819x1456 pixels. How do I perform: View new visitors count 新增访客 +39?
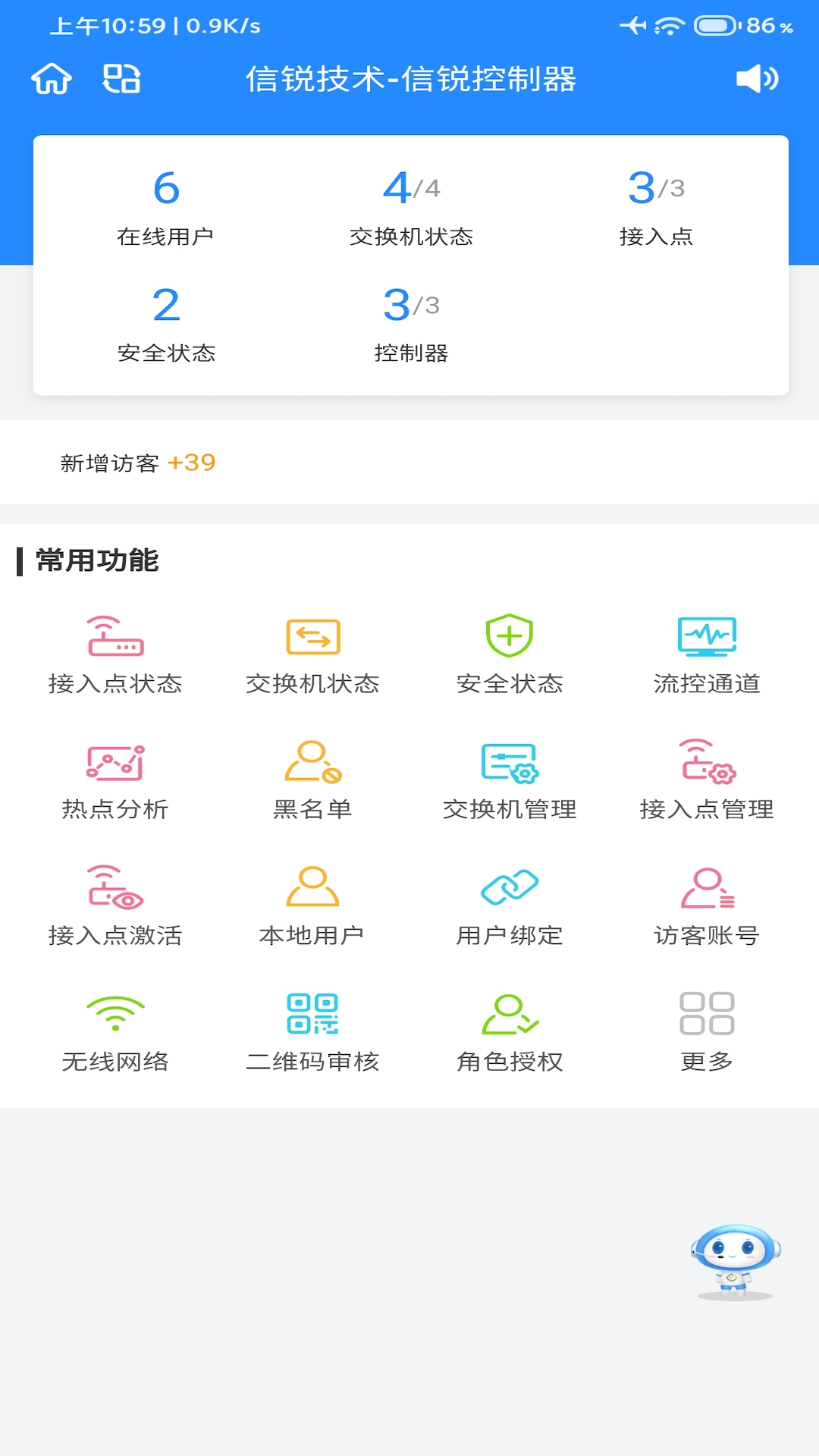click(136, 463)
